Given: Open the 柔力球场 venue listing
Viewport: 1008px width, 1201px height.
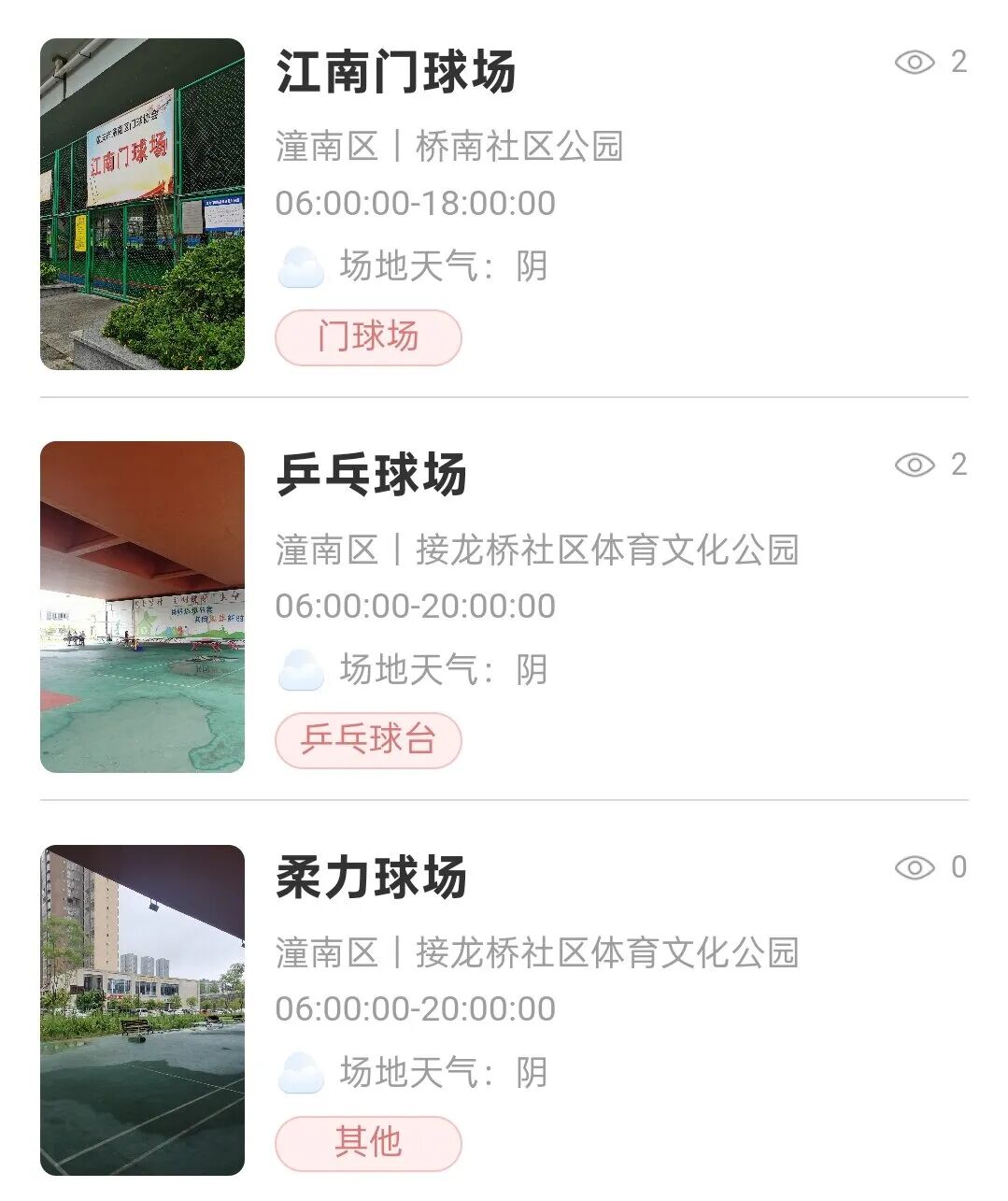Looking at the screenshot, I should point(372,879).
